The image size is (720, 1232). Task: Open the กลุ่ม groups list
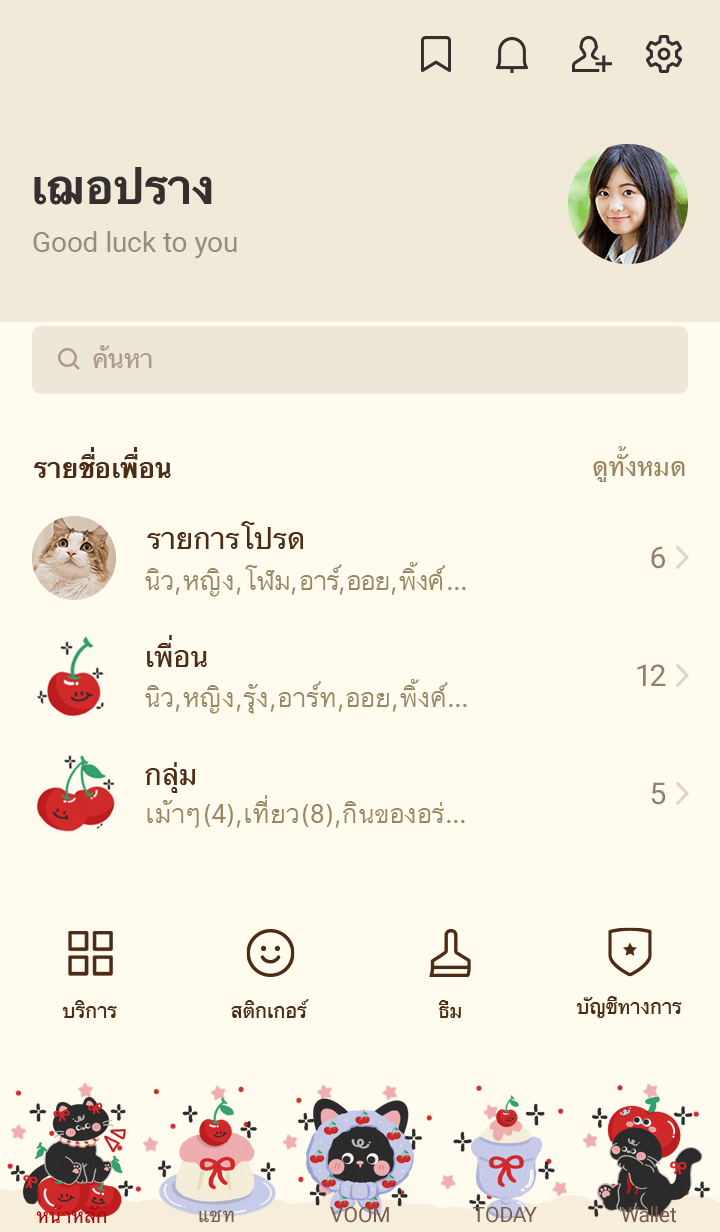tap(360, 794)
